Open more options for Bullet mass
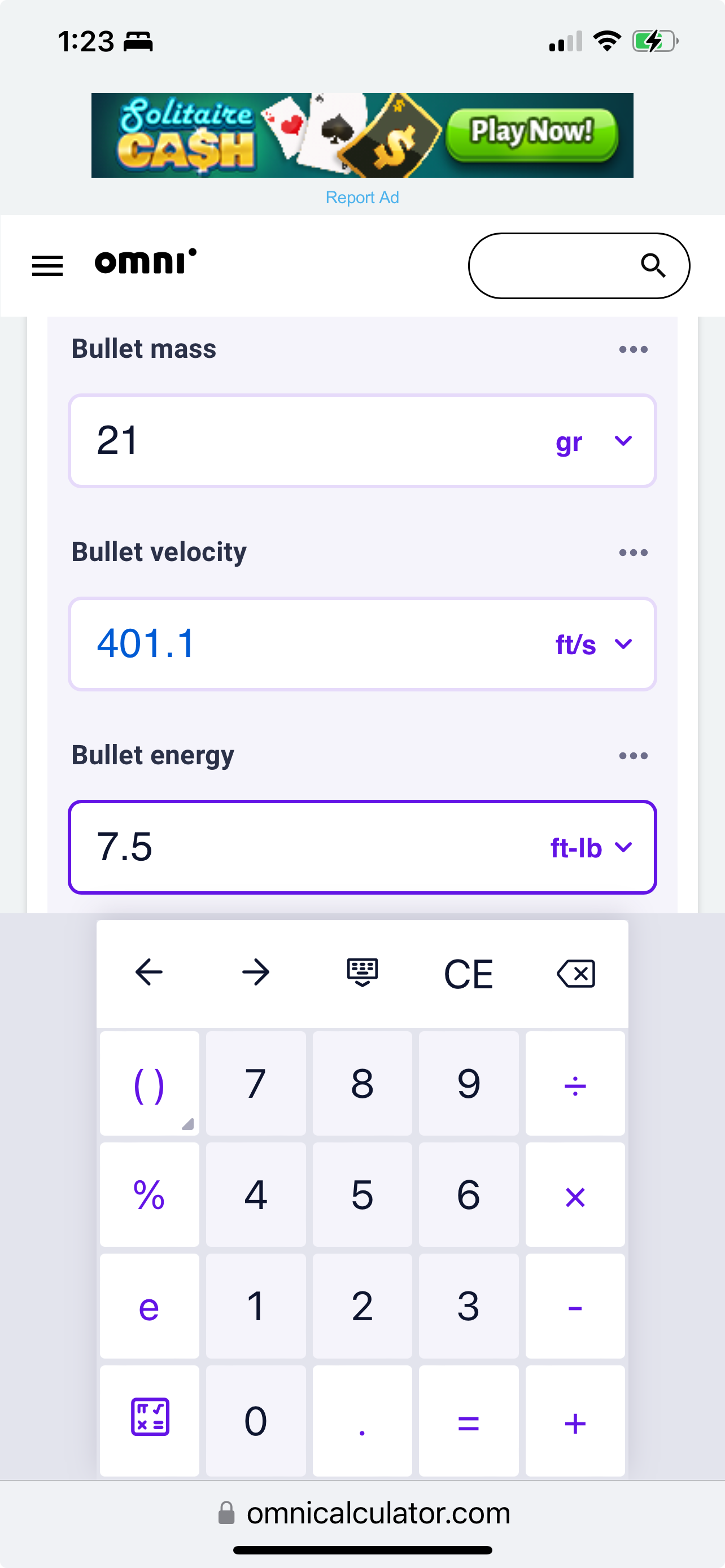 point(633,349)
